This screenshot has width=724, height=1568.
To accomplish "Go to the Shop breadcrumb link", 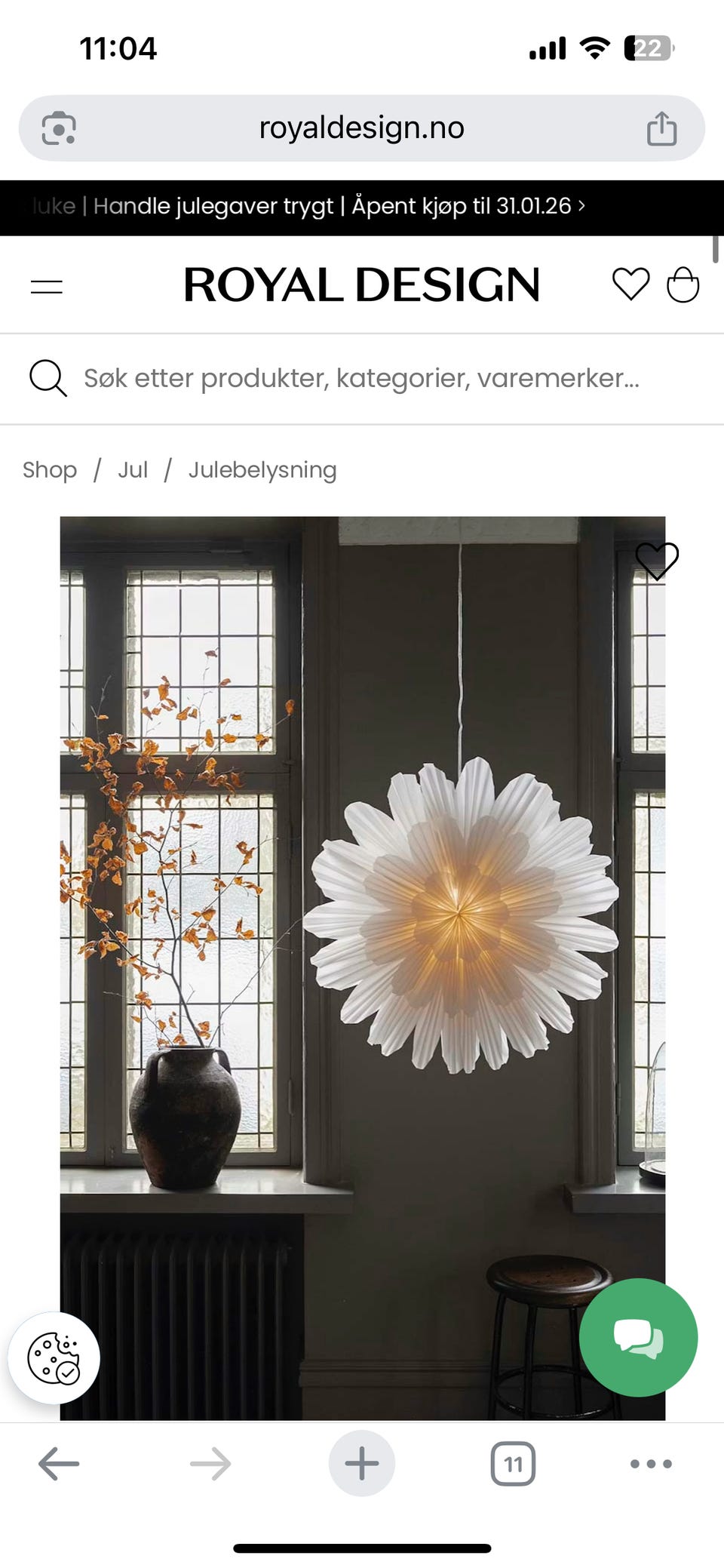I will (50, 469).
